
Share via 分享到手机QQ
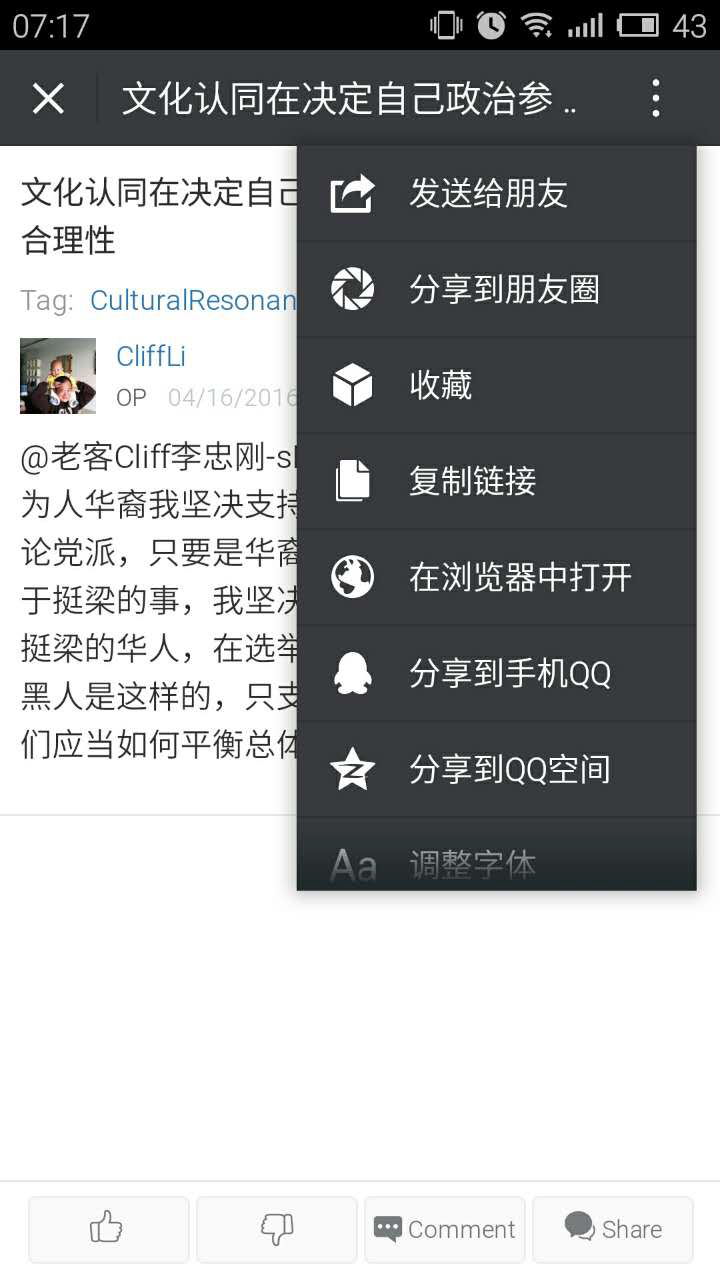coord(496,674)
